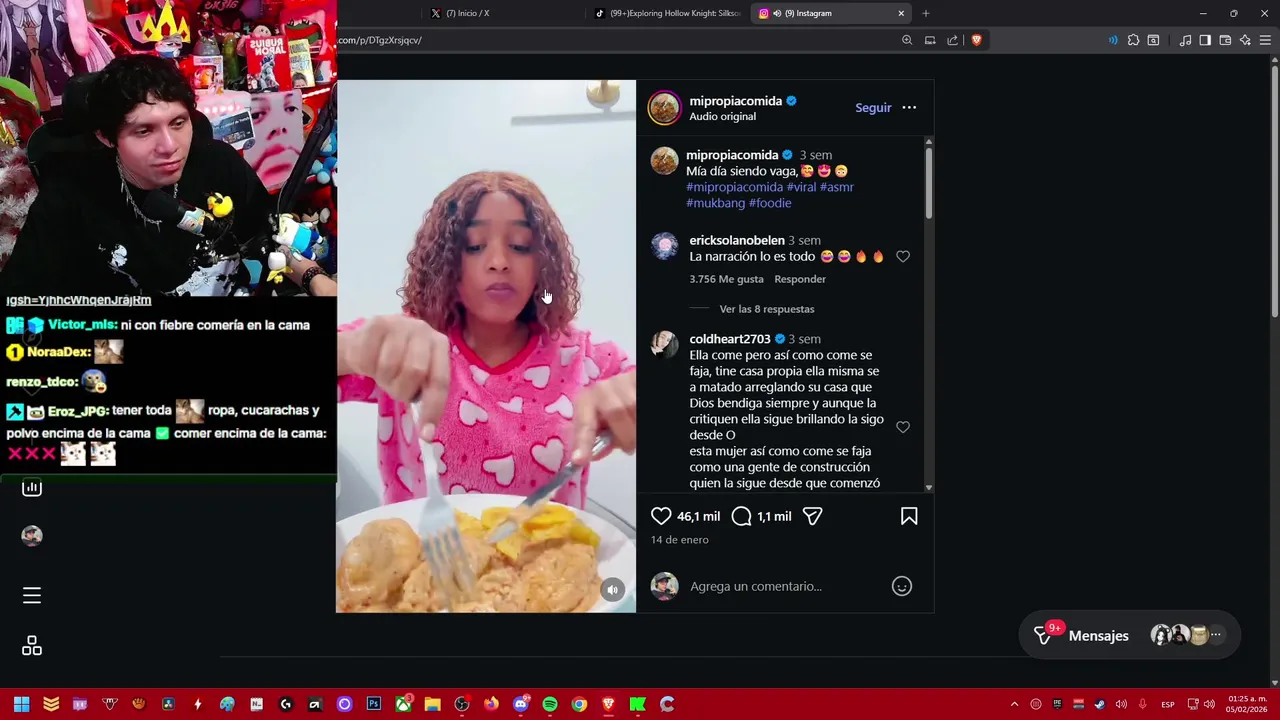This screenshot has width=1280, height=720.
Task: Reply to ericksolanobelen's comment via Responder
Action: [x=799, y=279]
